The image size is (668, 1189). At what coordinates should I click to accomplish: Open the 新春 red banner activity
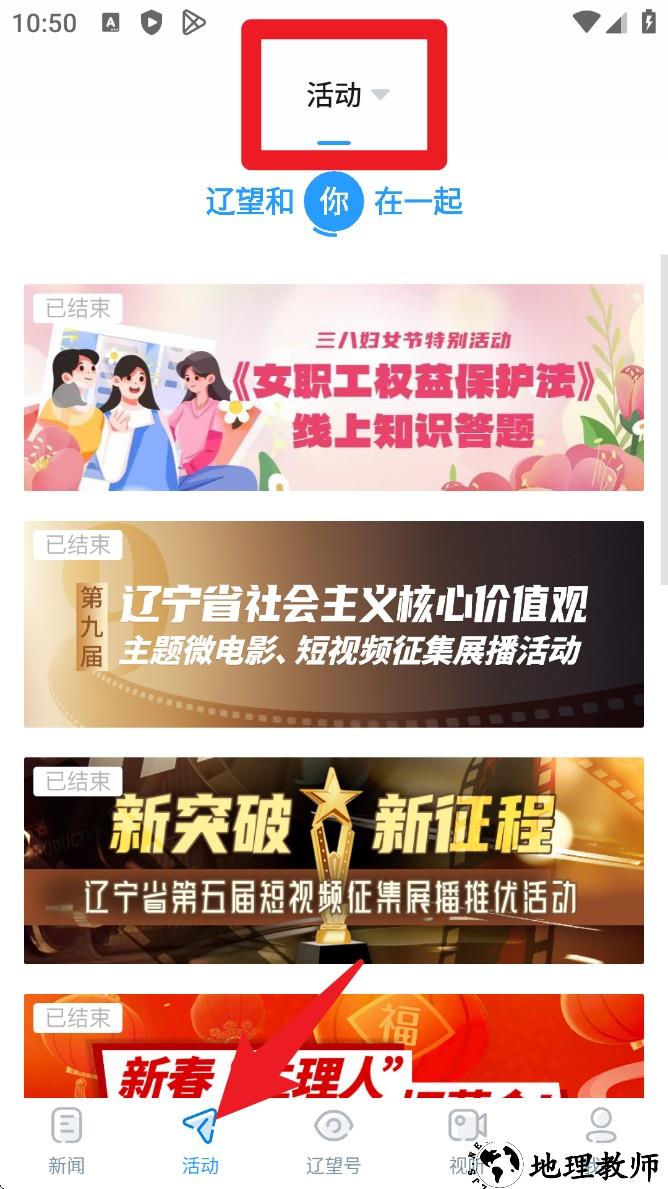pos(334,1045)
